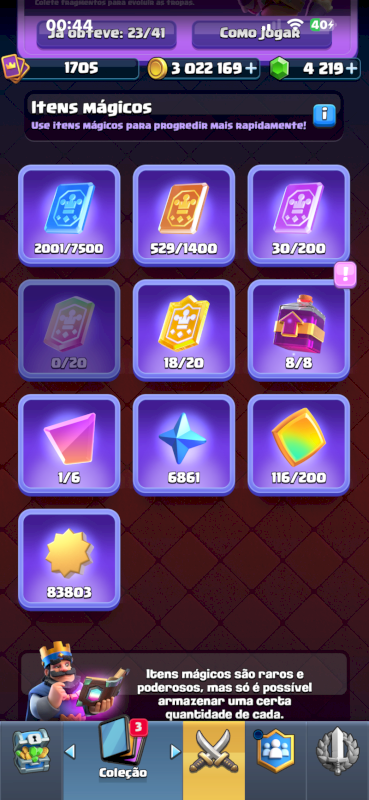The image size is (369, 800).
Task: Add more gold with the coin plus
Action: 252,69
